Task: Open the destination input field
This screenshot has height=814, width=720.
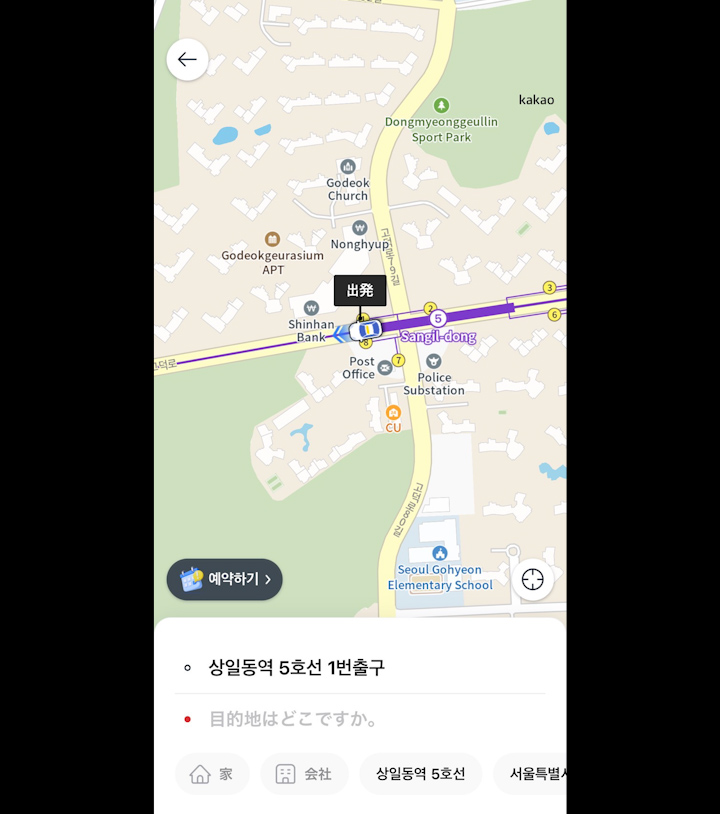Action: point(294,719)
